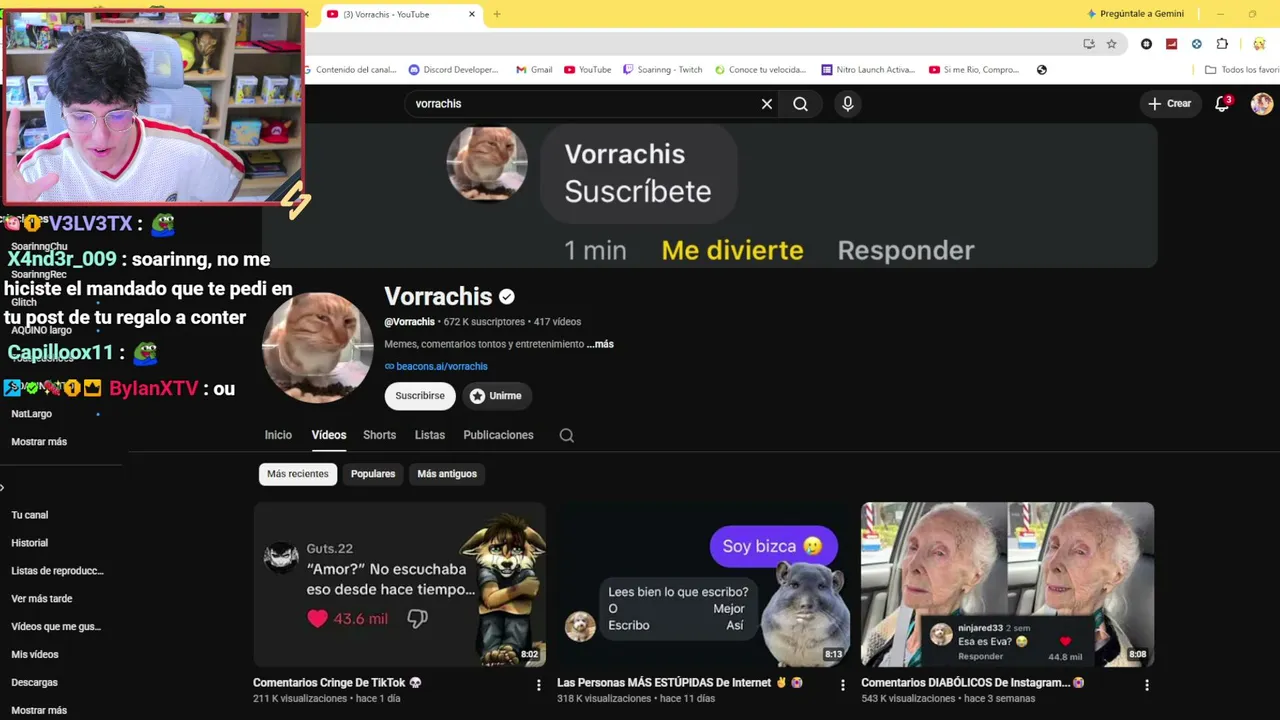Viewport: 1280px width, 720px height.
Task: Clear the search text with the X icon
Action: tap(767, 104)
